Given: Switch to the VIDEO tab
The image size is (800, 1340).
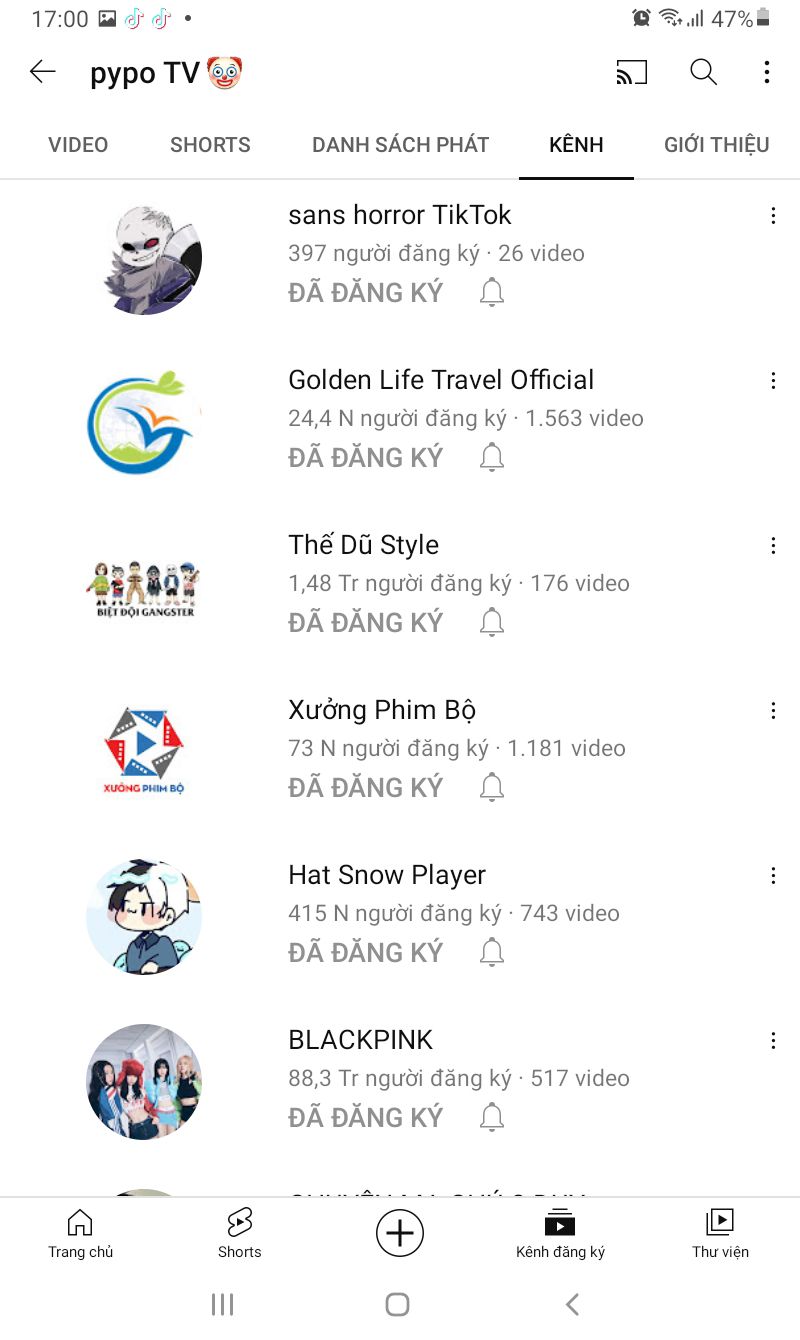Looking at the screenshot, I should pyautogui.click(x=78, y=145).
